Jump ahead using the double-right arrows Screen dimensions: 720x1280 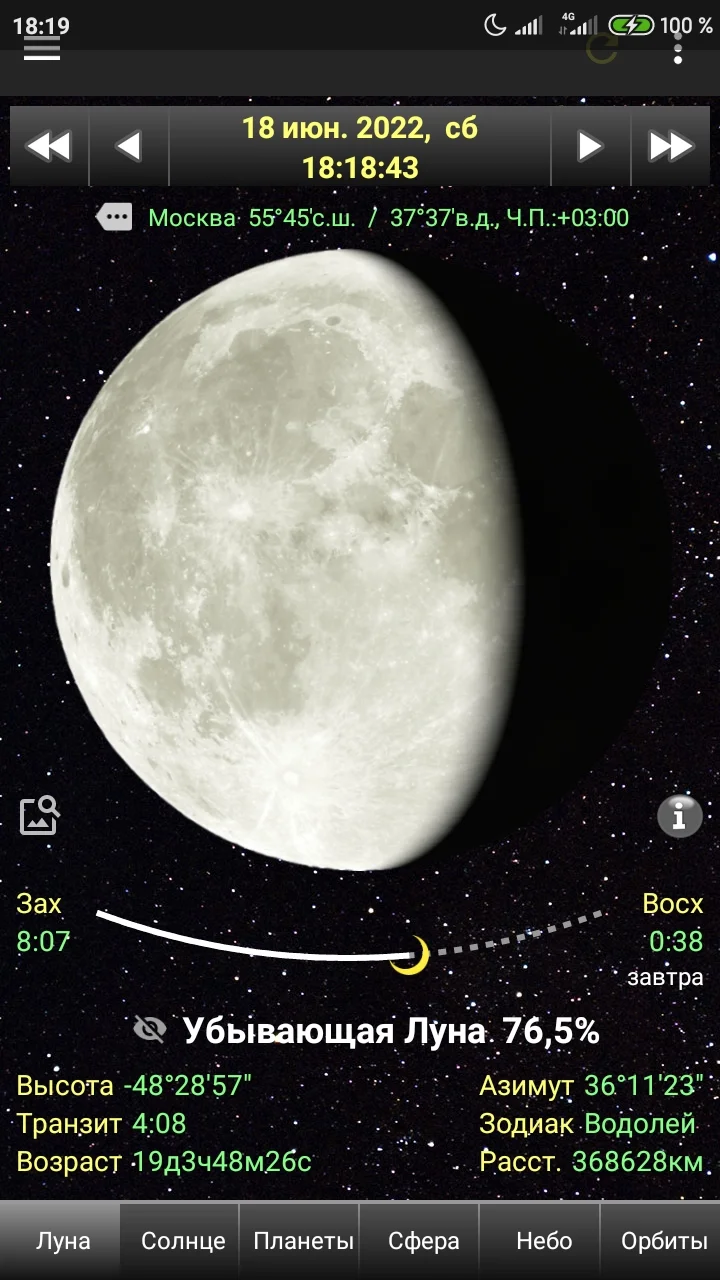pyautogui.click(x=670, y=145)
